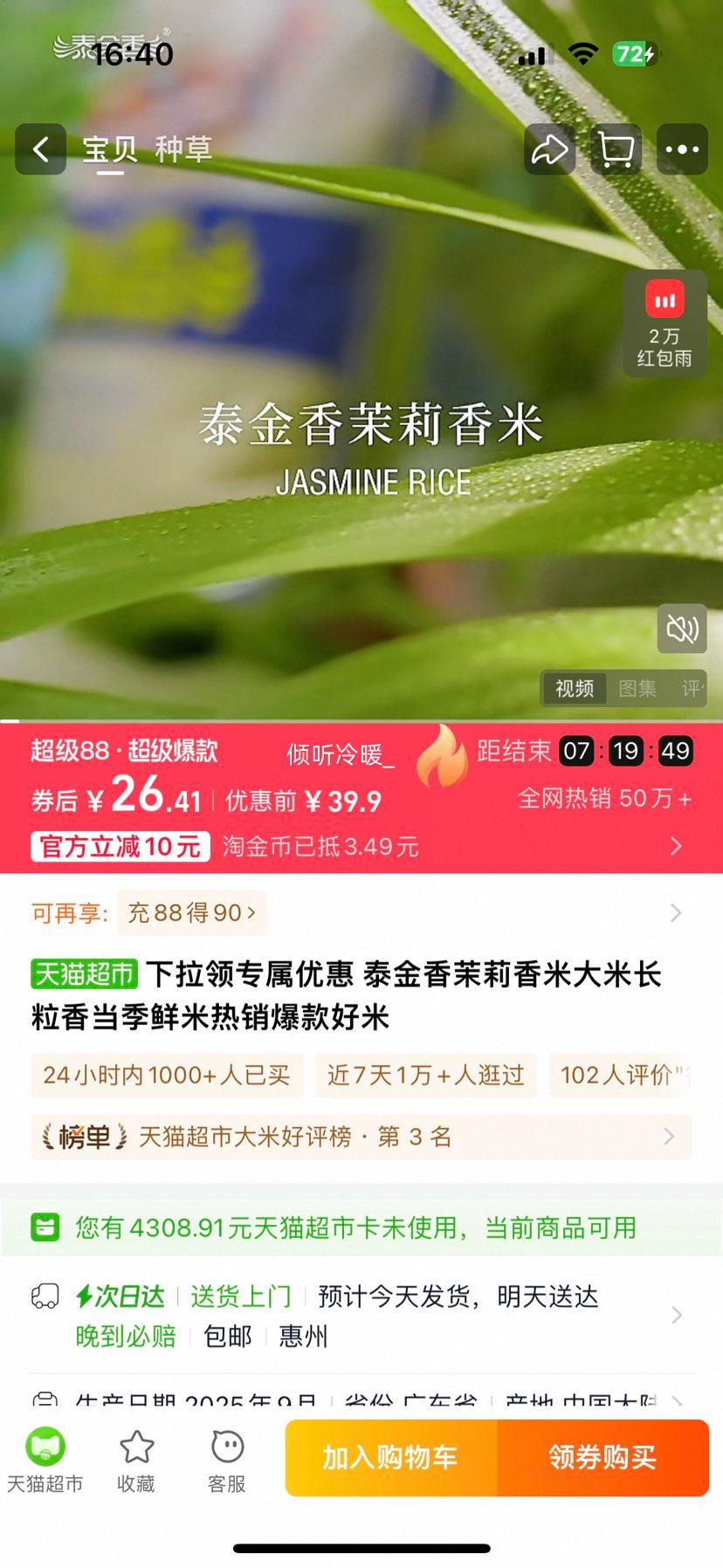
Task: Open the 2万红包雨 promotion
Action: [664, 324]
